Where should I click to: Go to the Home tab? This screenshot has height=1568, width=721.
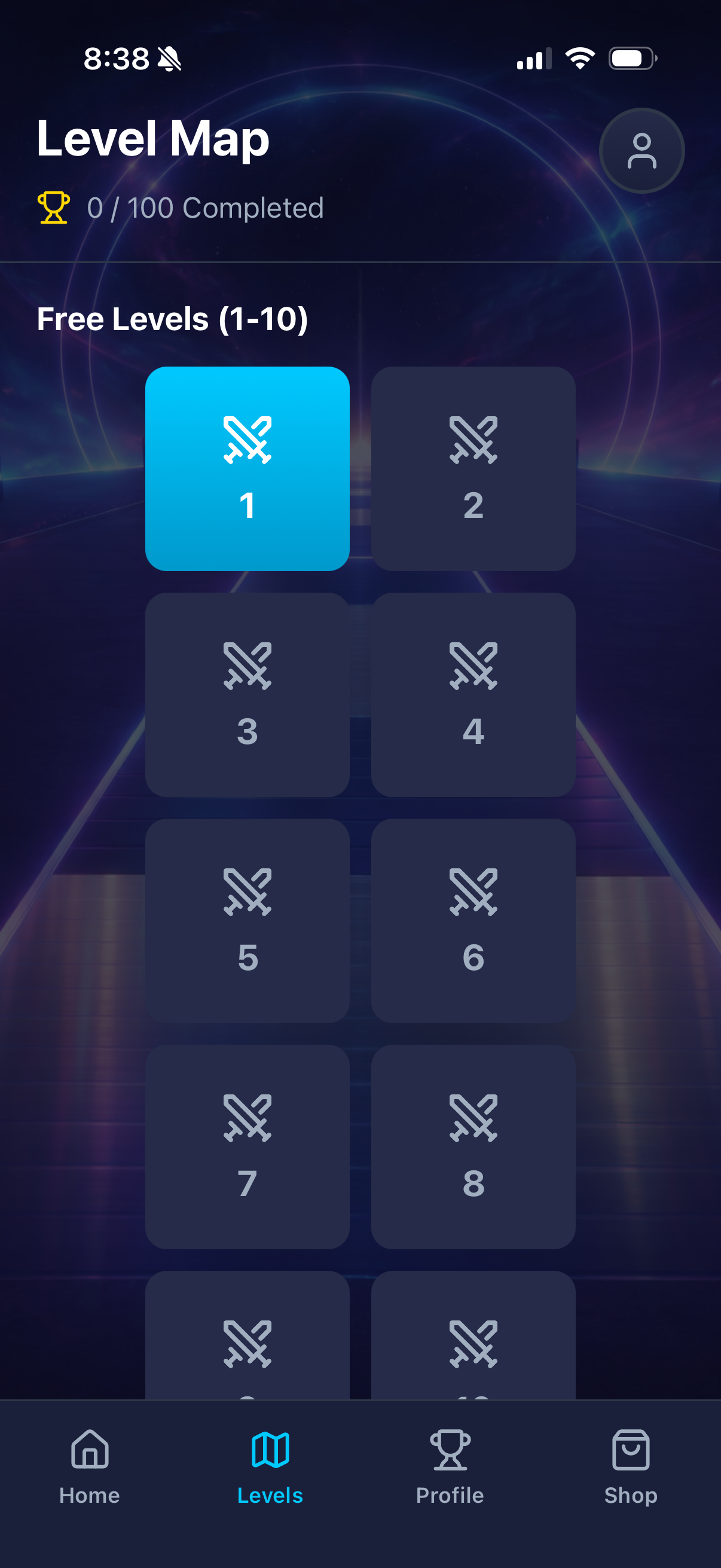tap(90, 1468)
